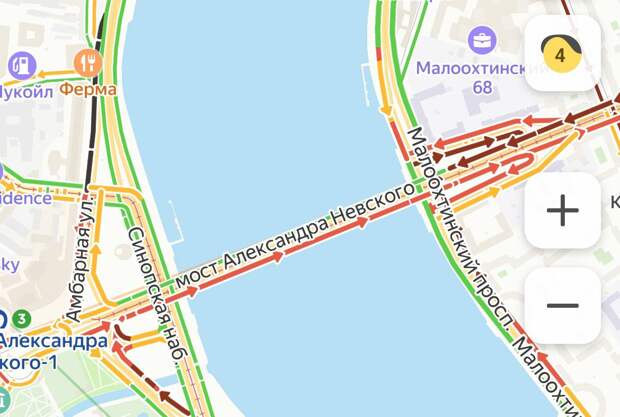Toggle the traffic level 4 indicator

click(x=561, y=54)
